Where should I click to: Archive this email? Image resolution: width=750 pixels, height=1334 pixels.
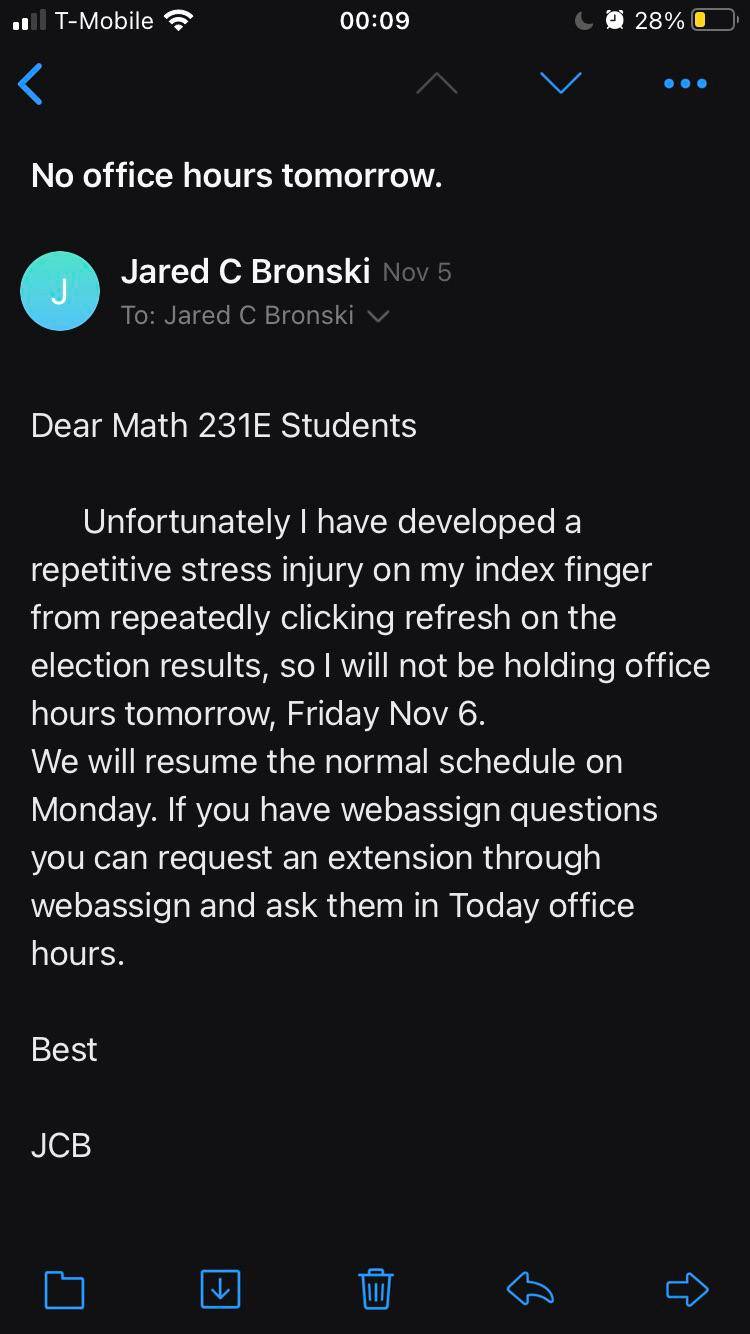(x=220, y=1288)
